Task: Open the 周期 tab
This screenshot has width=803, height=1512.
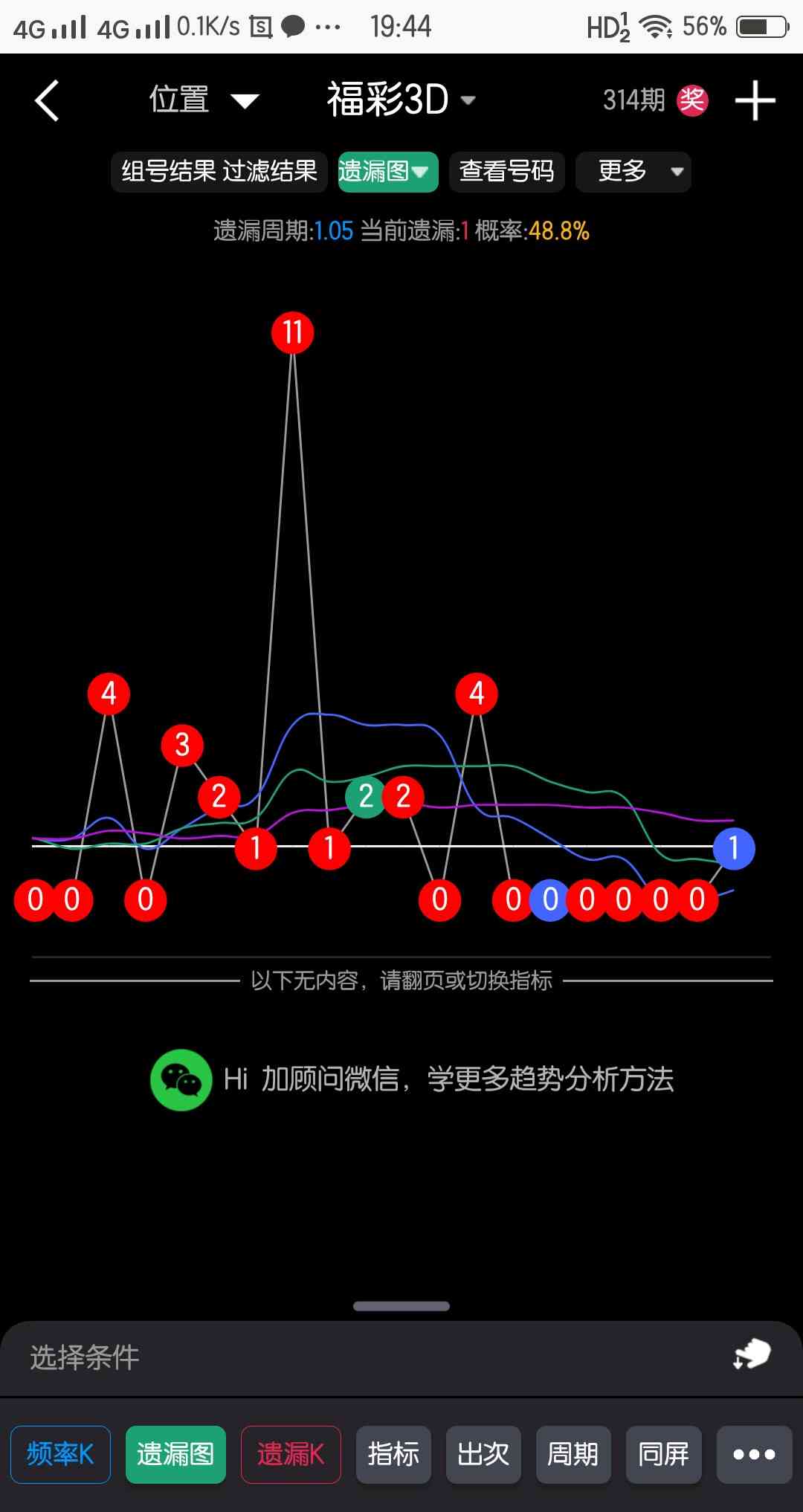Action: (573, 1454)
